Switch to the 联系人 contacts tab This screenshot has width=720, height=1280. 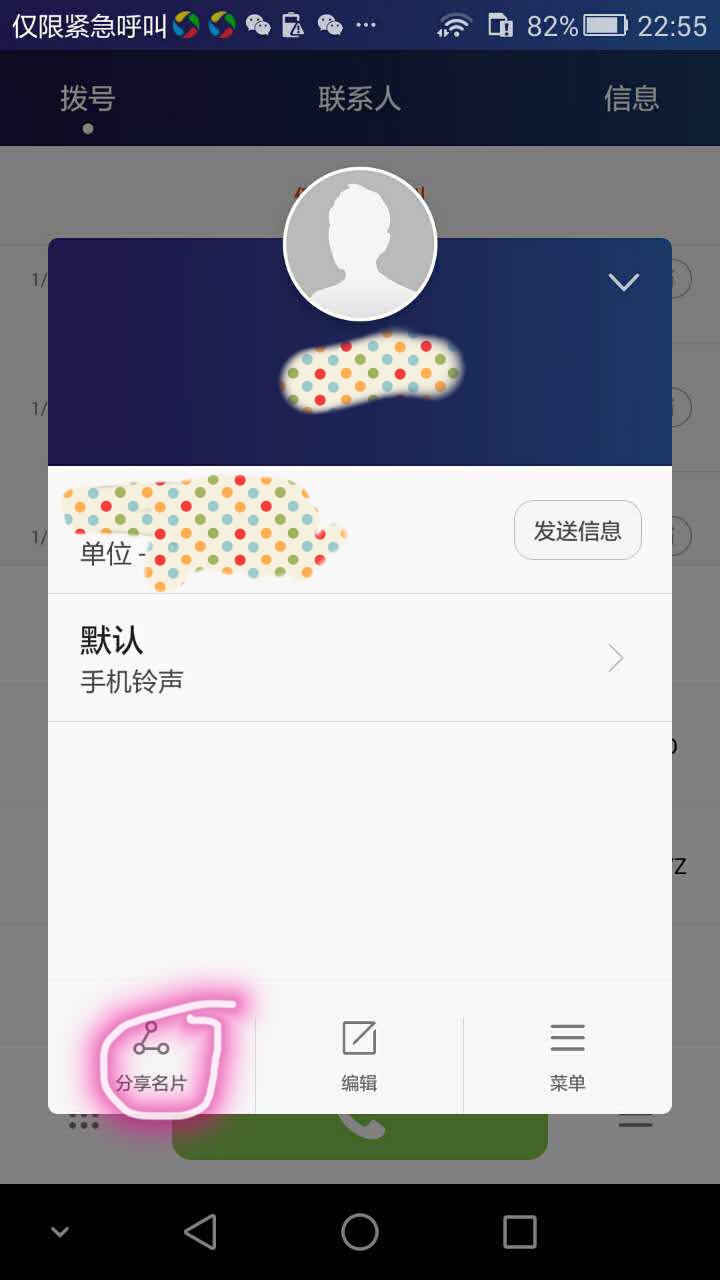(362, 99)
